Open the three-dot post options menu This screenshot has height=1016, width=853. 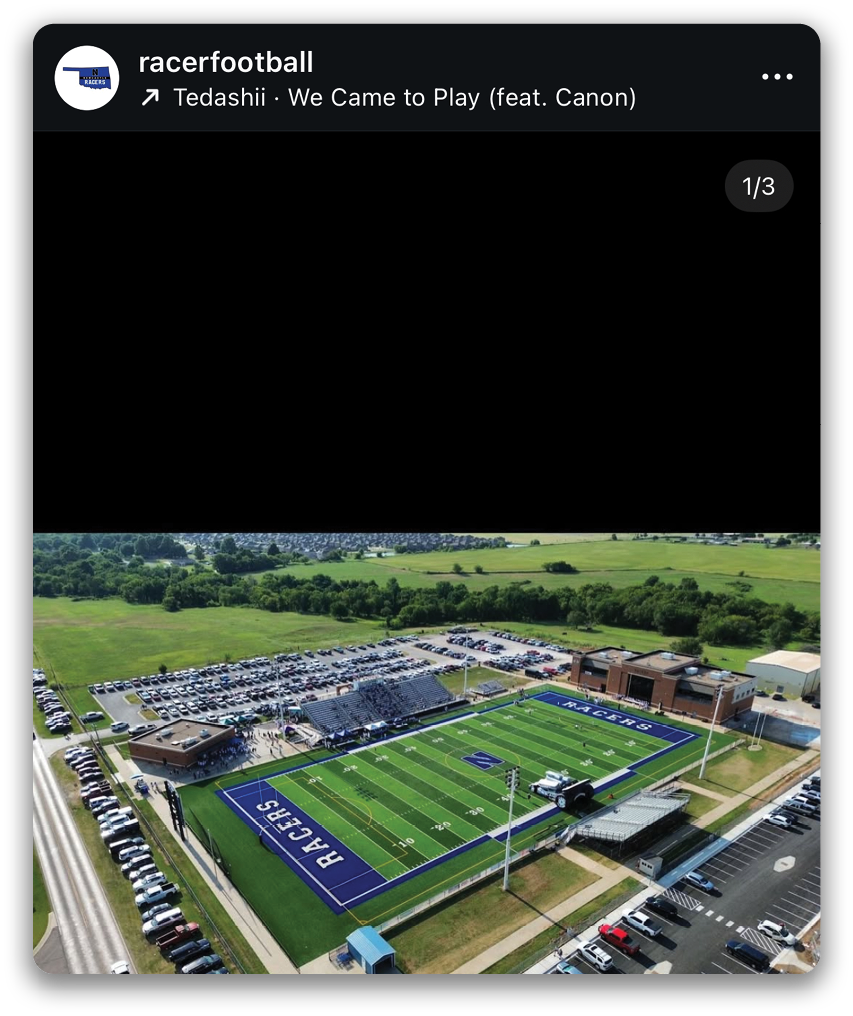pos(777,77)
